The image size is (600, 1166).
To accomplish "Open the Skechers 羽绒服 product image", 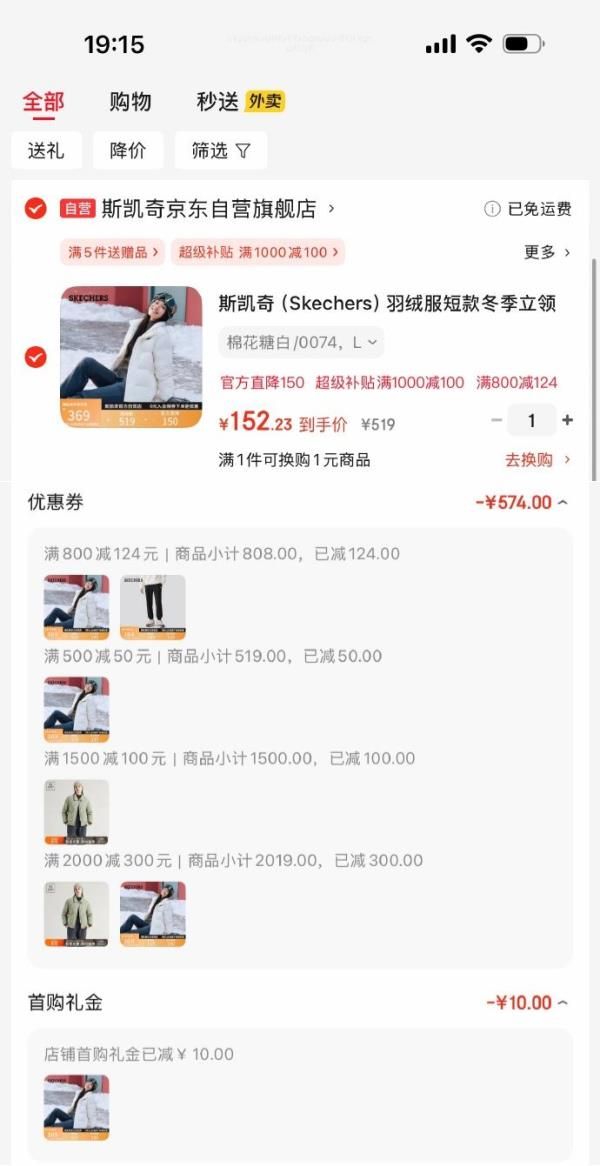I will coord(131,357).
